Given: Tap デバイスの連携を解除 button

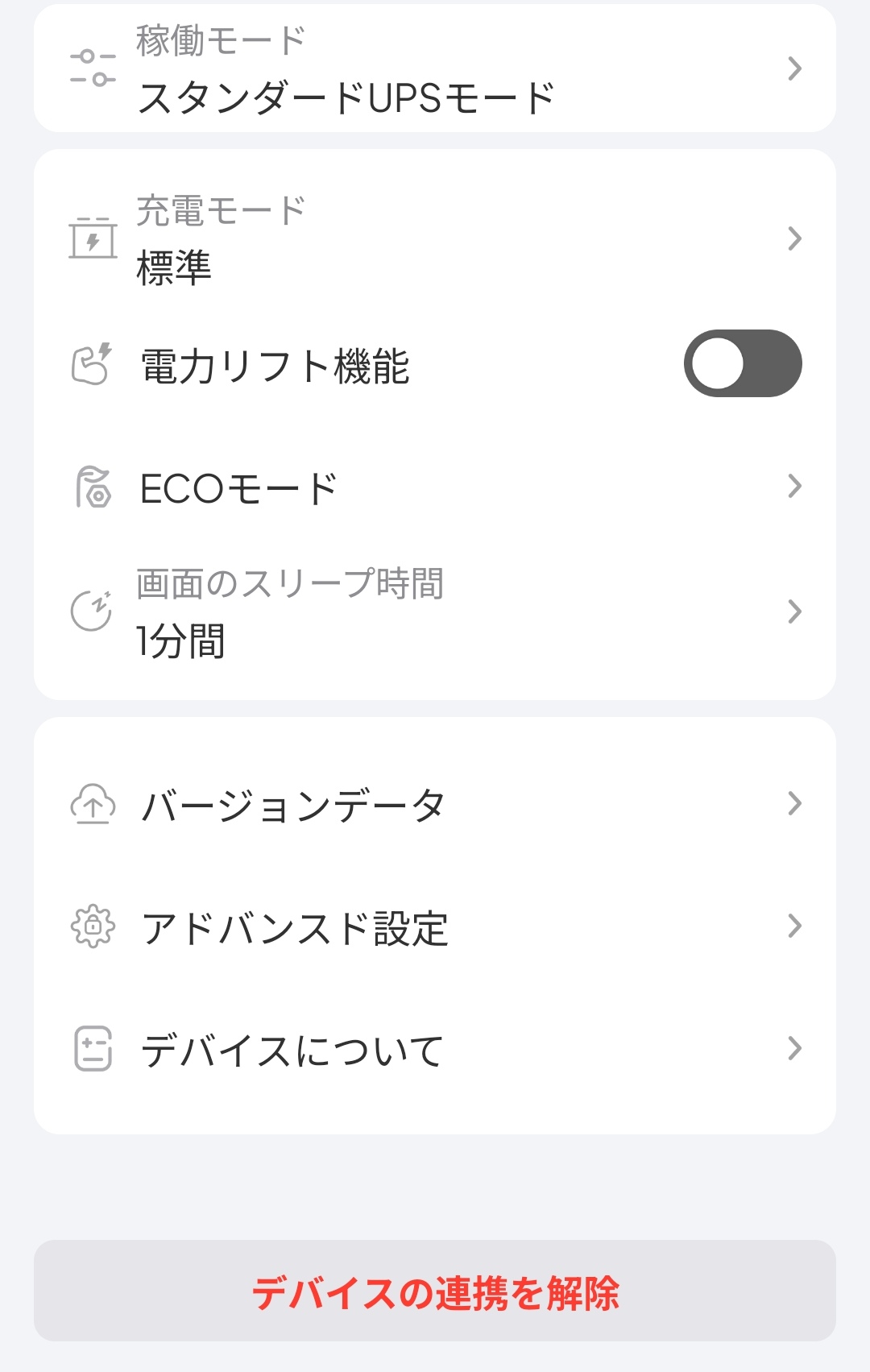Looking at the screenshot, I should [x=435, y=1291].
